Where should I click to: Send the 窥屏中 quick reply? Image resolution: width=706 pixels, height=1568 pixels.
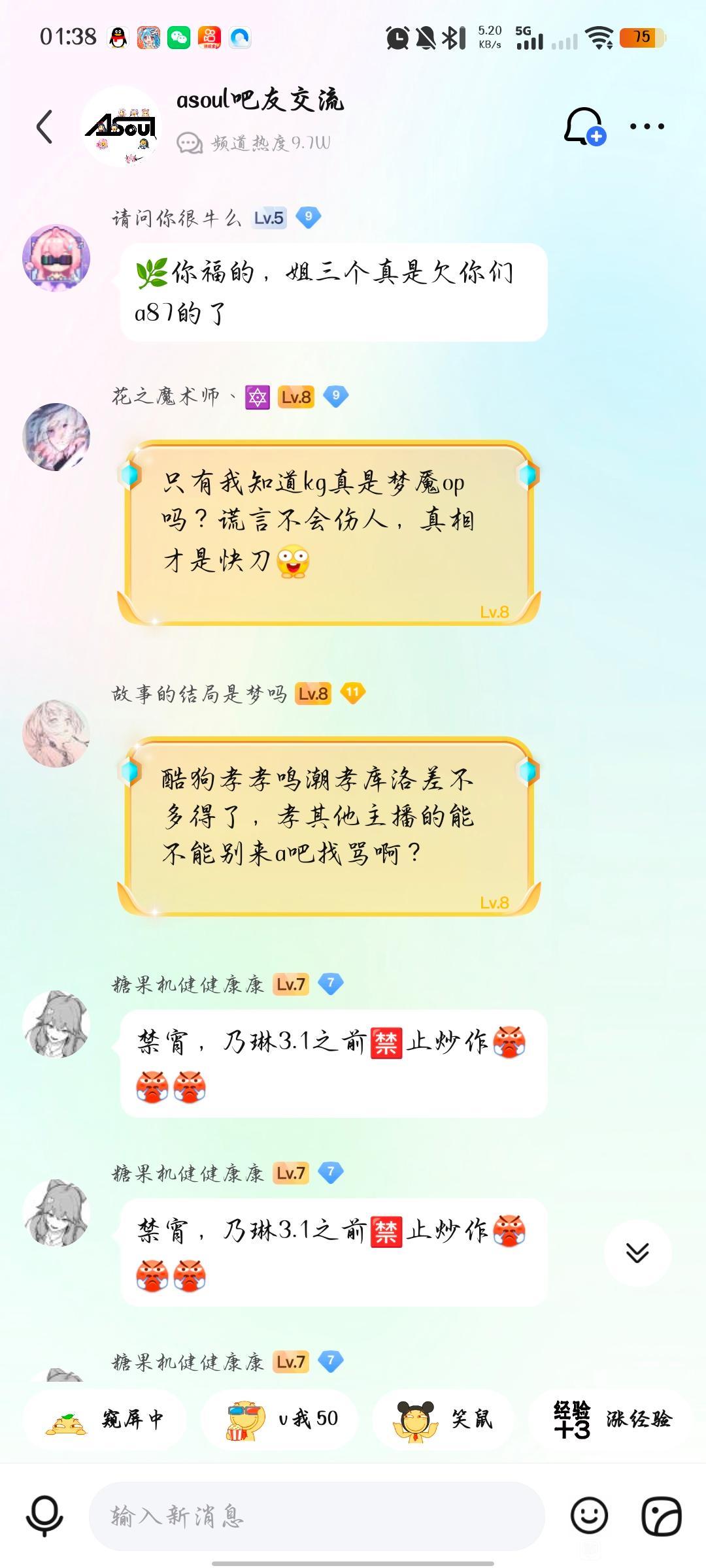coord(105,1418)
